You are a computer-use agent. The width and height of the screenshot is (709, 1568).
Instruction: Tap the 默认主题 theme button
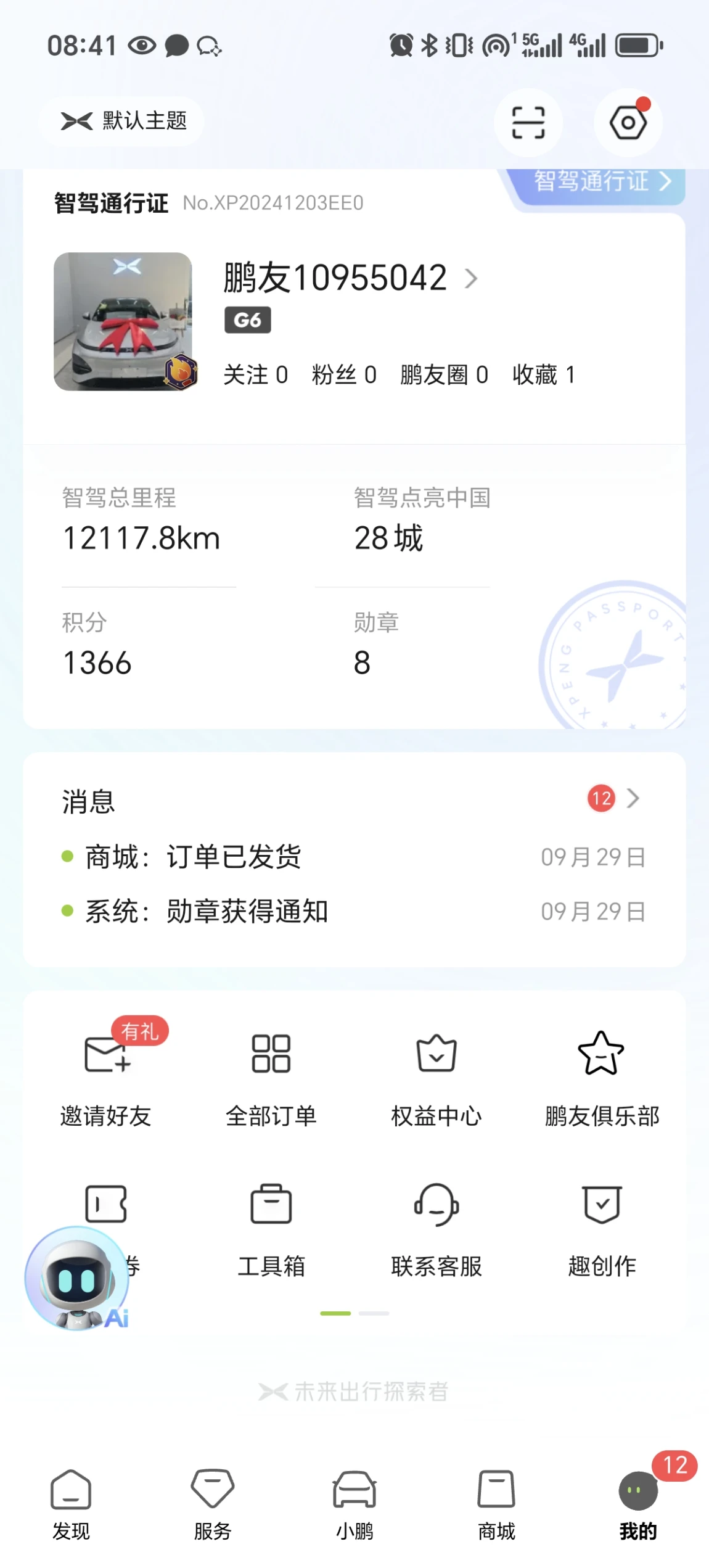[122, 121]
